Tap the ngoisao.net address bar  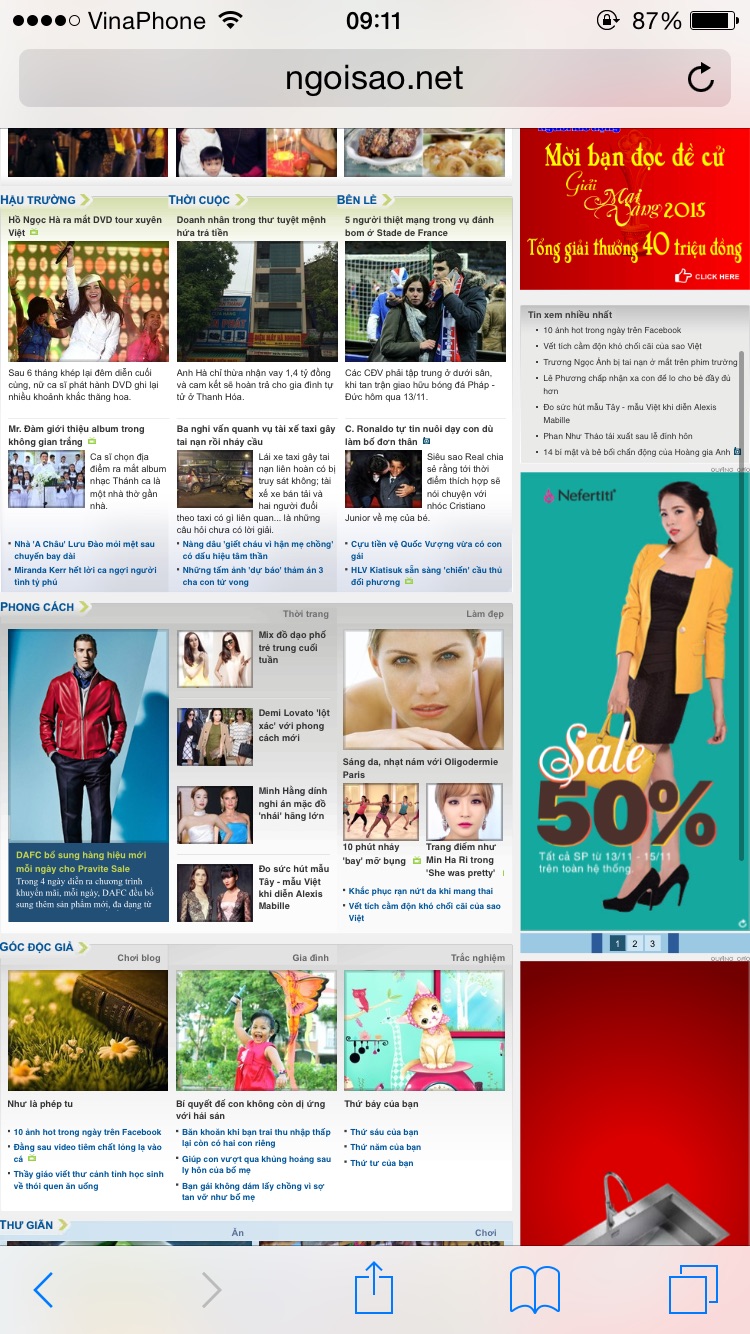click(373, 78)
